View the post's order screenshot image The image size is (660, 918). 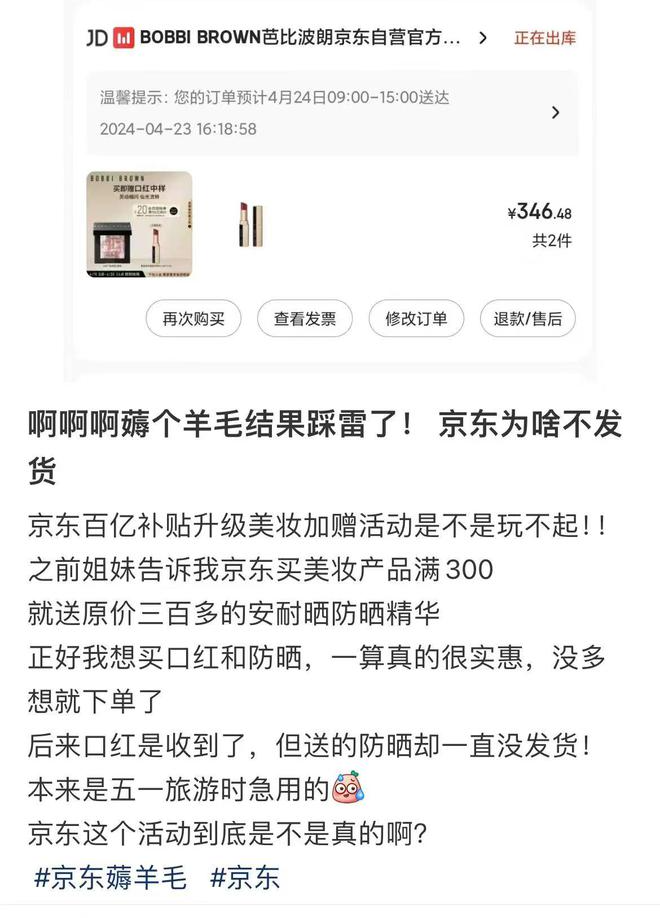[x=330, y=190]
